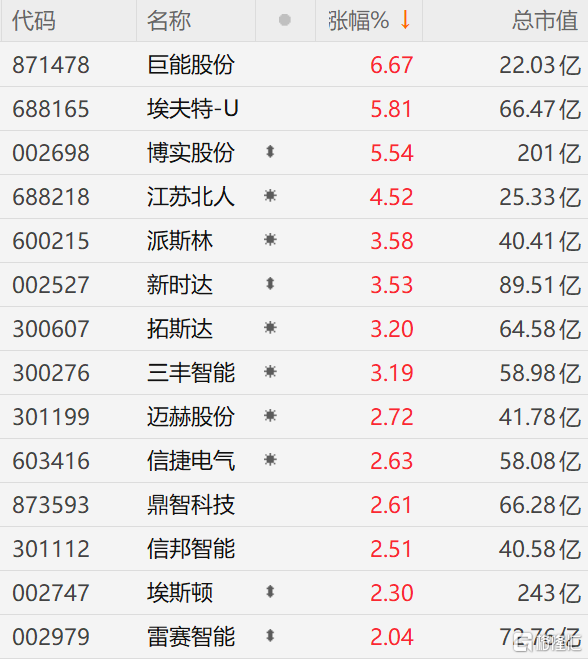
Task: Open the 新时达 stock row
Action: click(294, 285)
